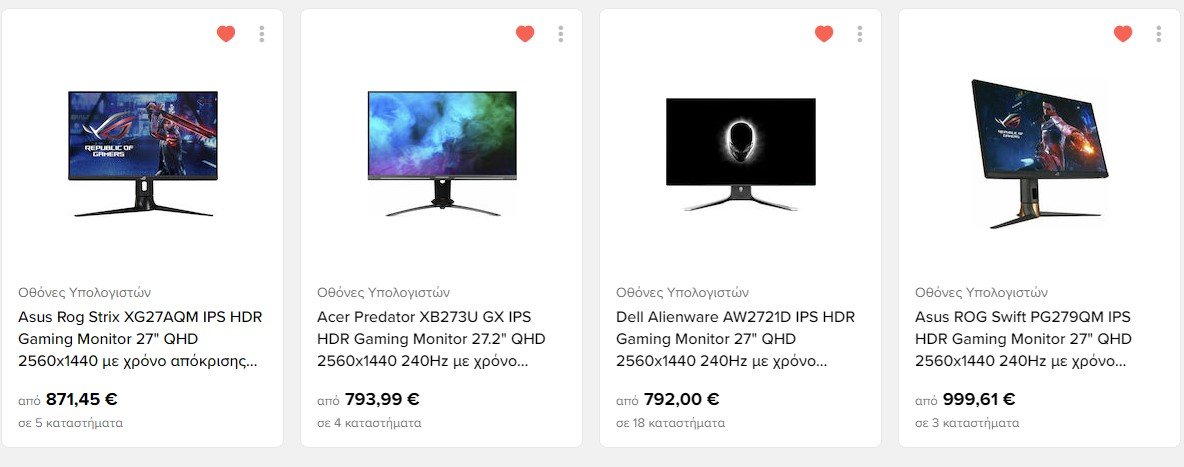Expand the overflow menu for Asus ROG Swift PG279QM

click(x=1159, y=34)
